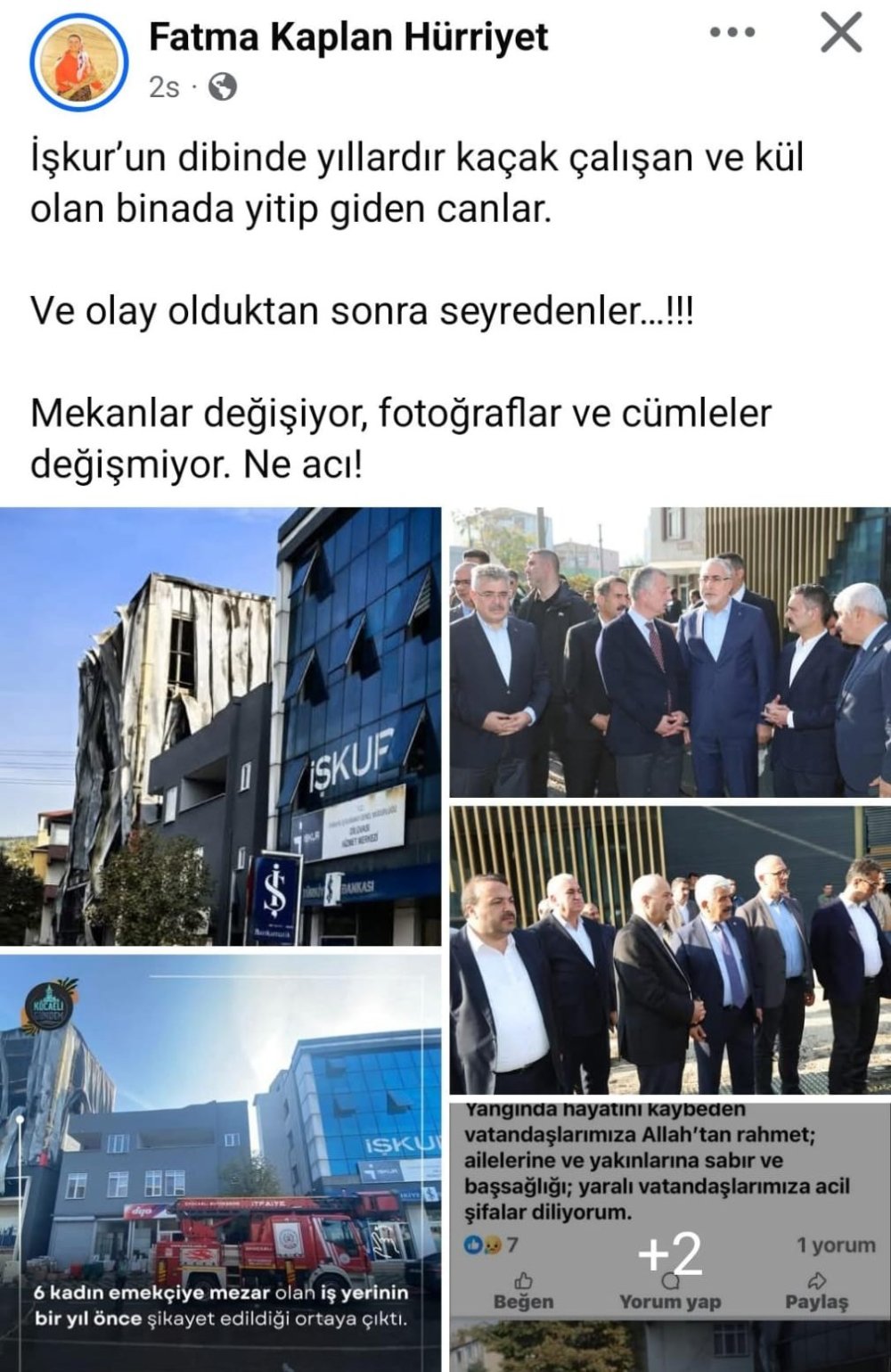View the first photo of officials in suits
Screen dimensions: 891x1372
pos(669,652)
